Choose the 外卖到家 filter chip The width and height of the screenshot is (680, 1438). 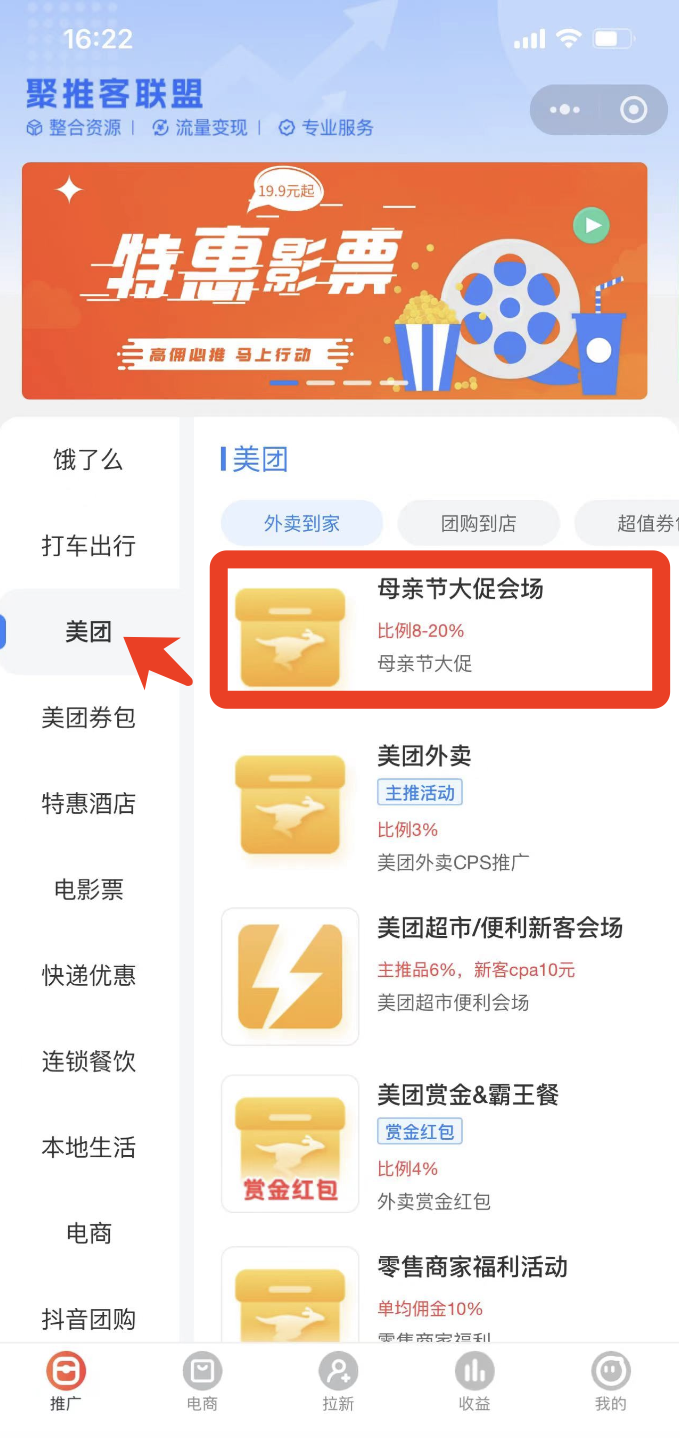point(302,523)
